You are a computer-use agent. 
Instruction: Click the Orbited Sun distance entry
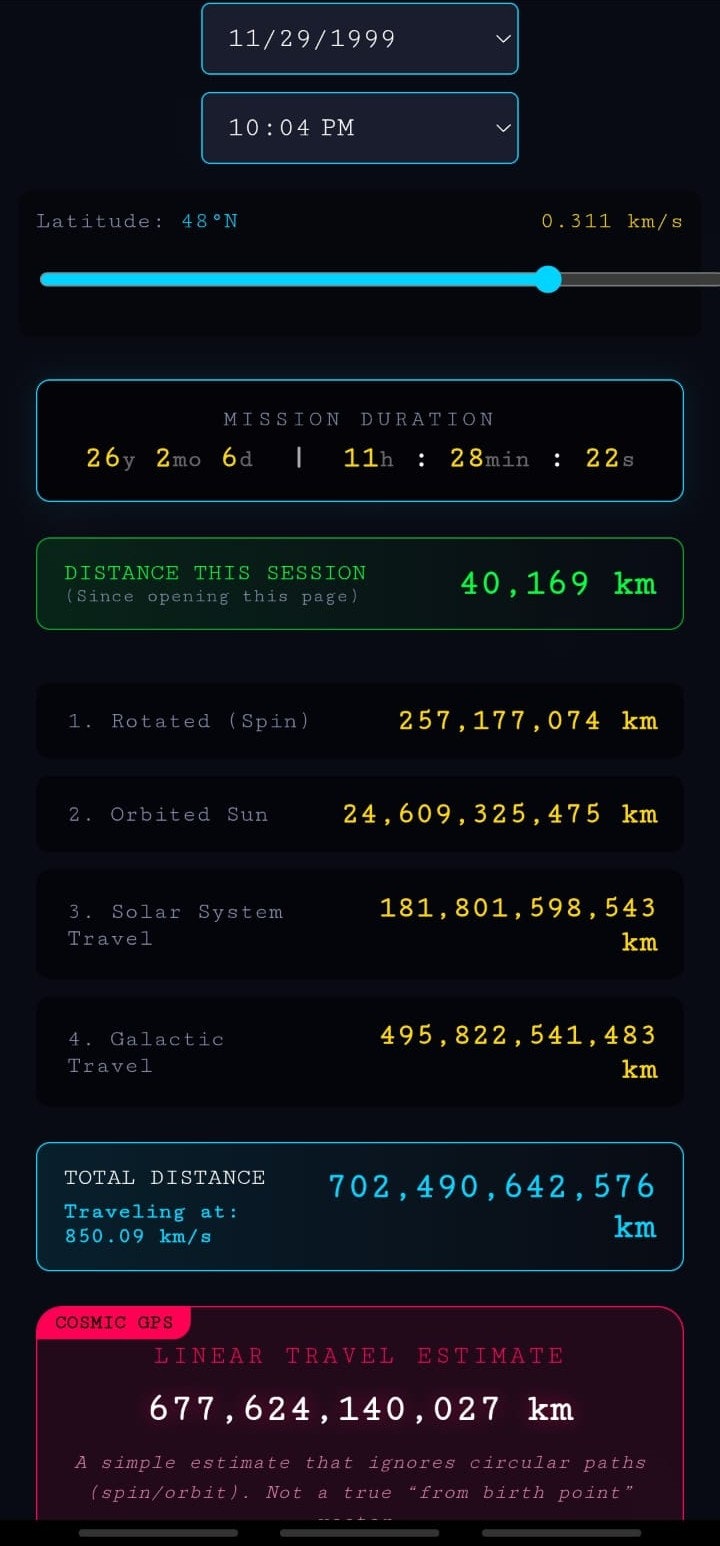point(359,814)
